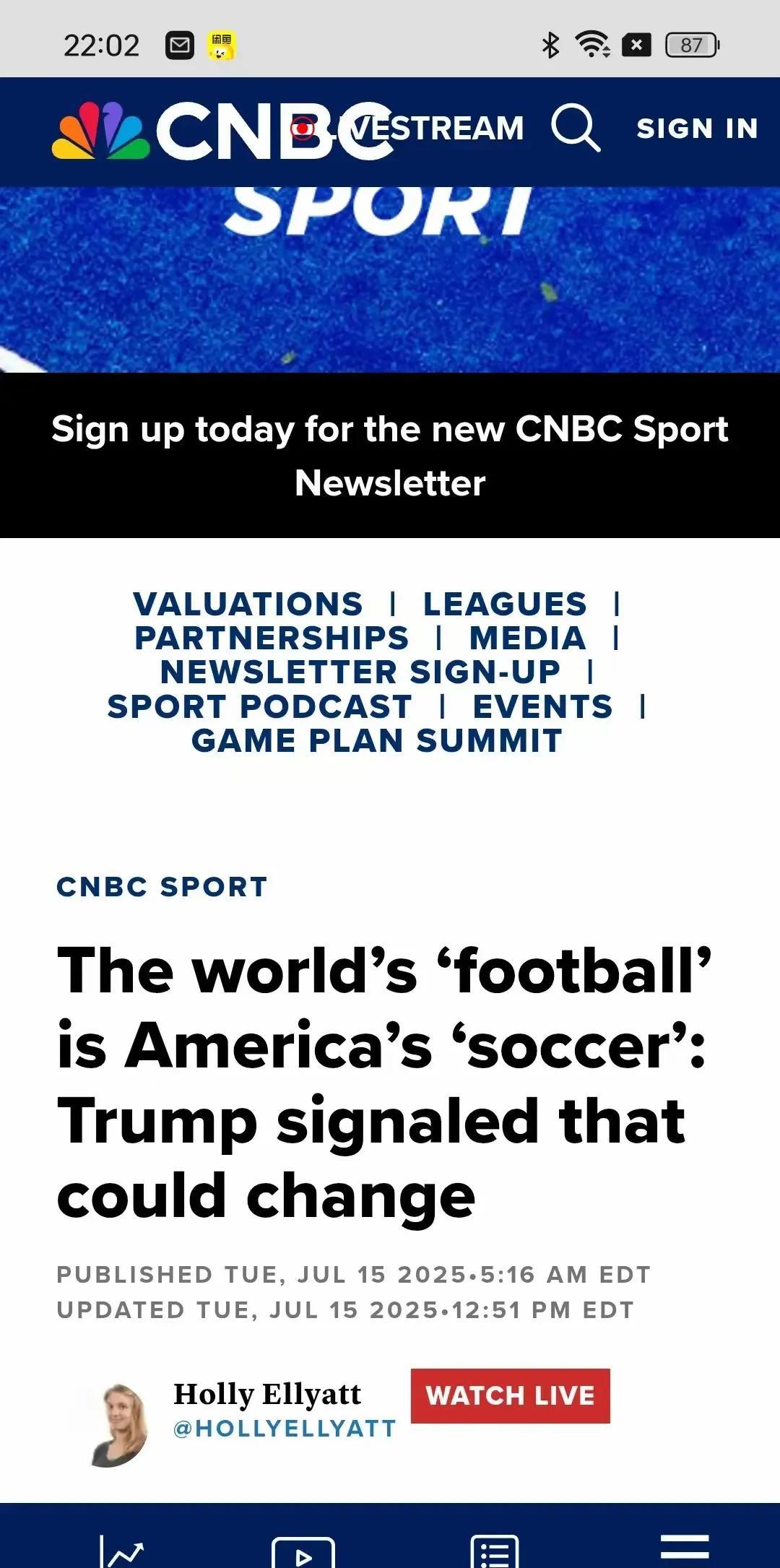Select SIGN IN at top right
The height and width of the screenshot is (1568, 780).
[697, 129]
